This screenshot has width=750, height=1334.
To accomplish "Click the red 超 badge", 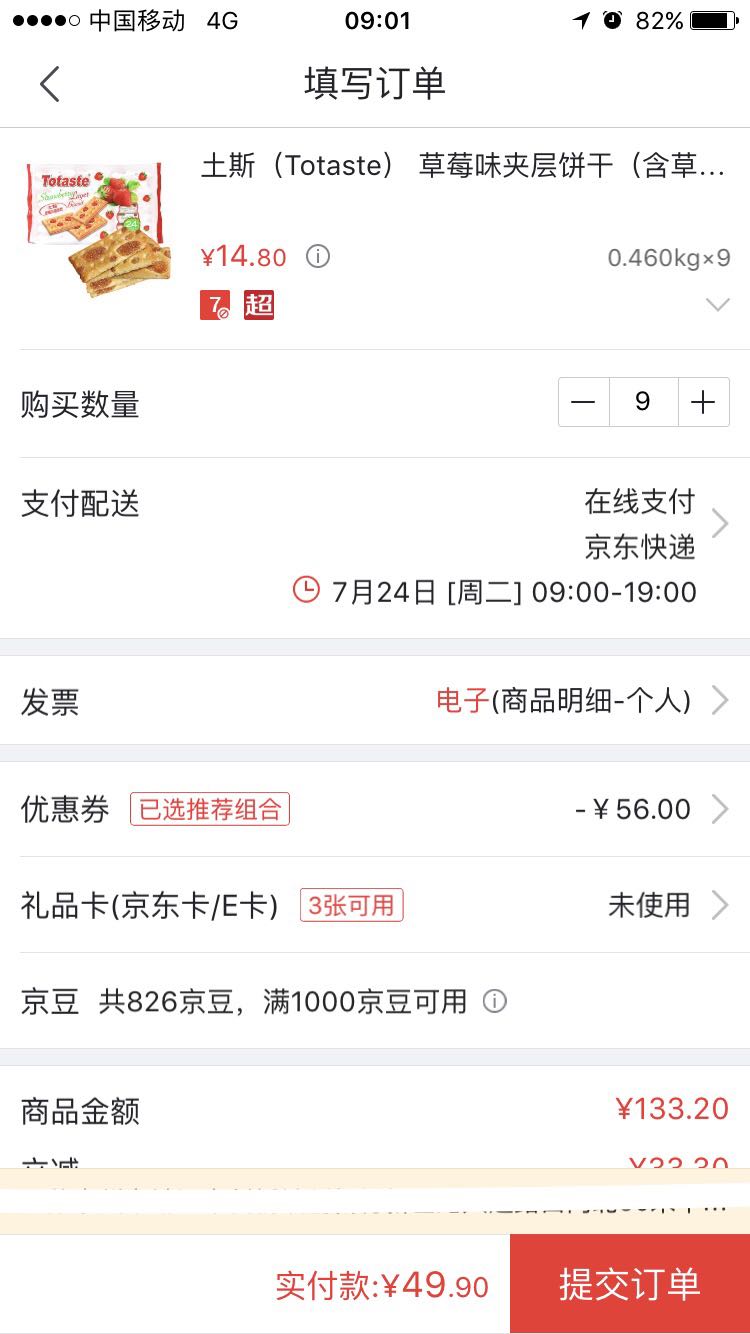I will click(x=257, y=305).
